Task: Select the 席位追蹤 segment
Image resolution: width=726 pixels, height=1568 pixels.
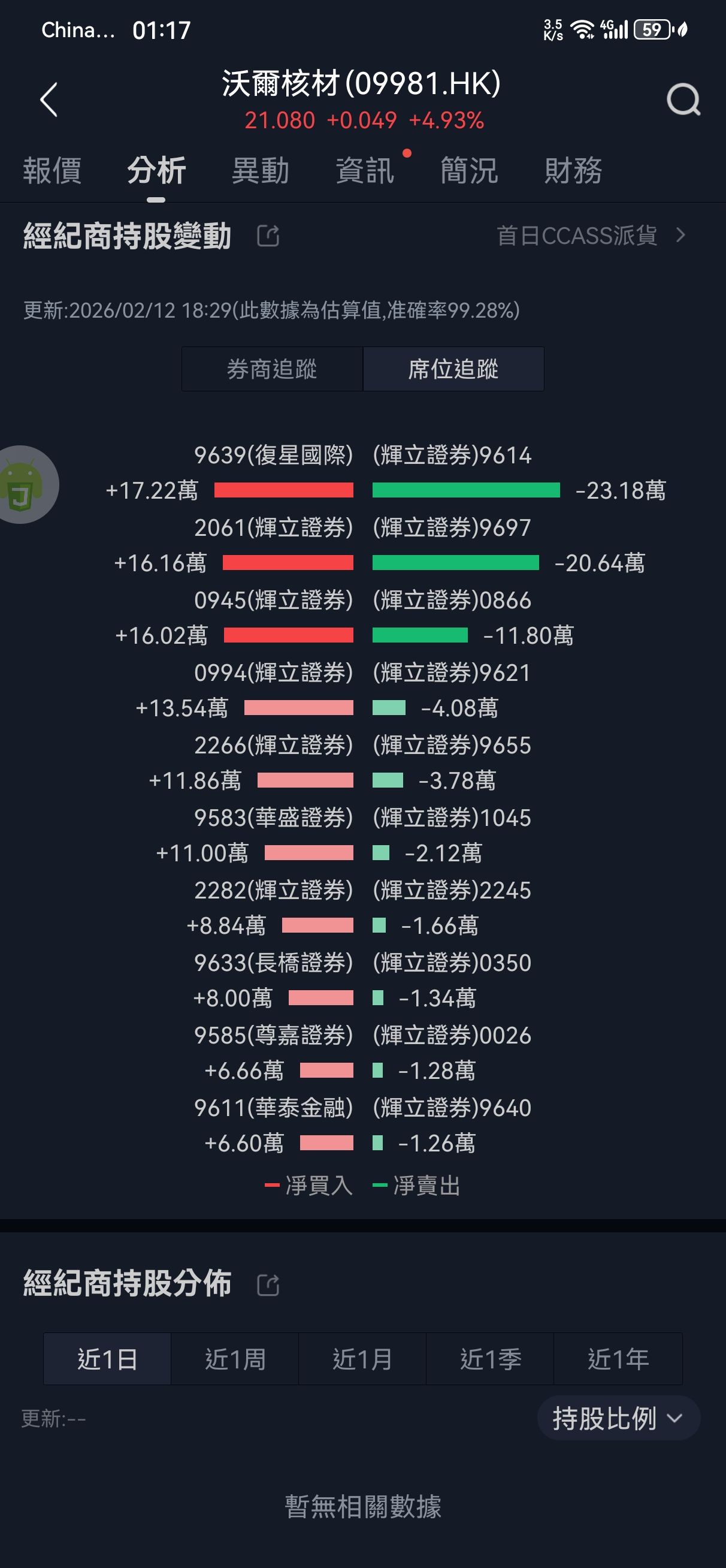Action: pyautogui.click(x=453, y=369)
